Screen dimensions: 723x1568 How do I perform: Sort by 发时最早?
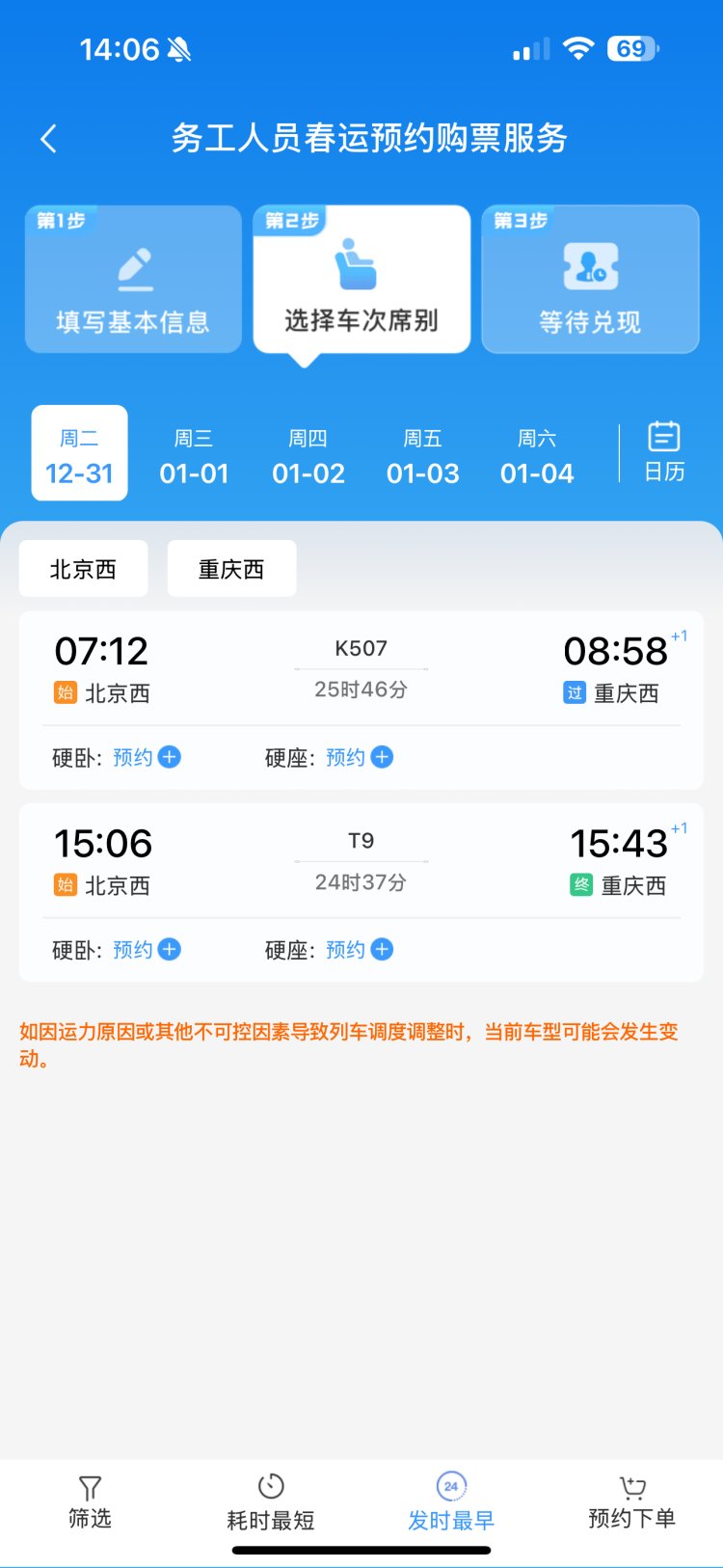(451, 1502)
